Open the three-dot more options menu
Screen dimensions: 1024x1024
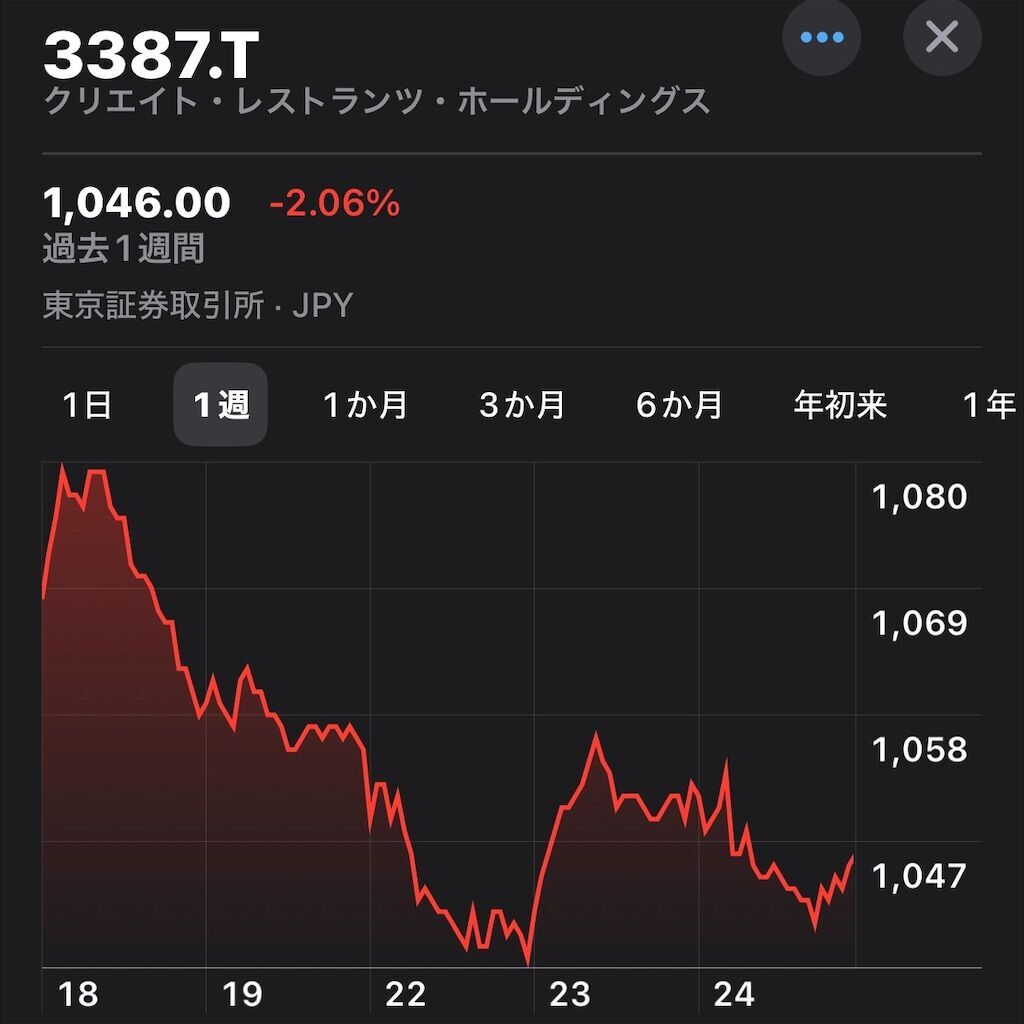pos(822,38)
